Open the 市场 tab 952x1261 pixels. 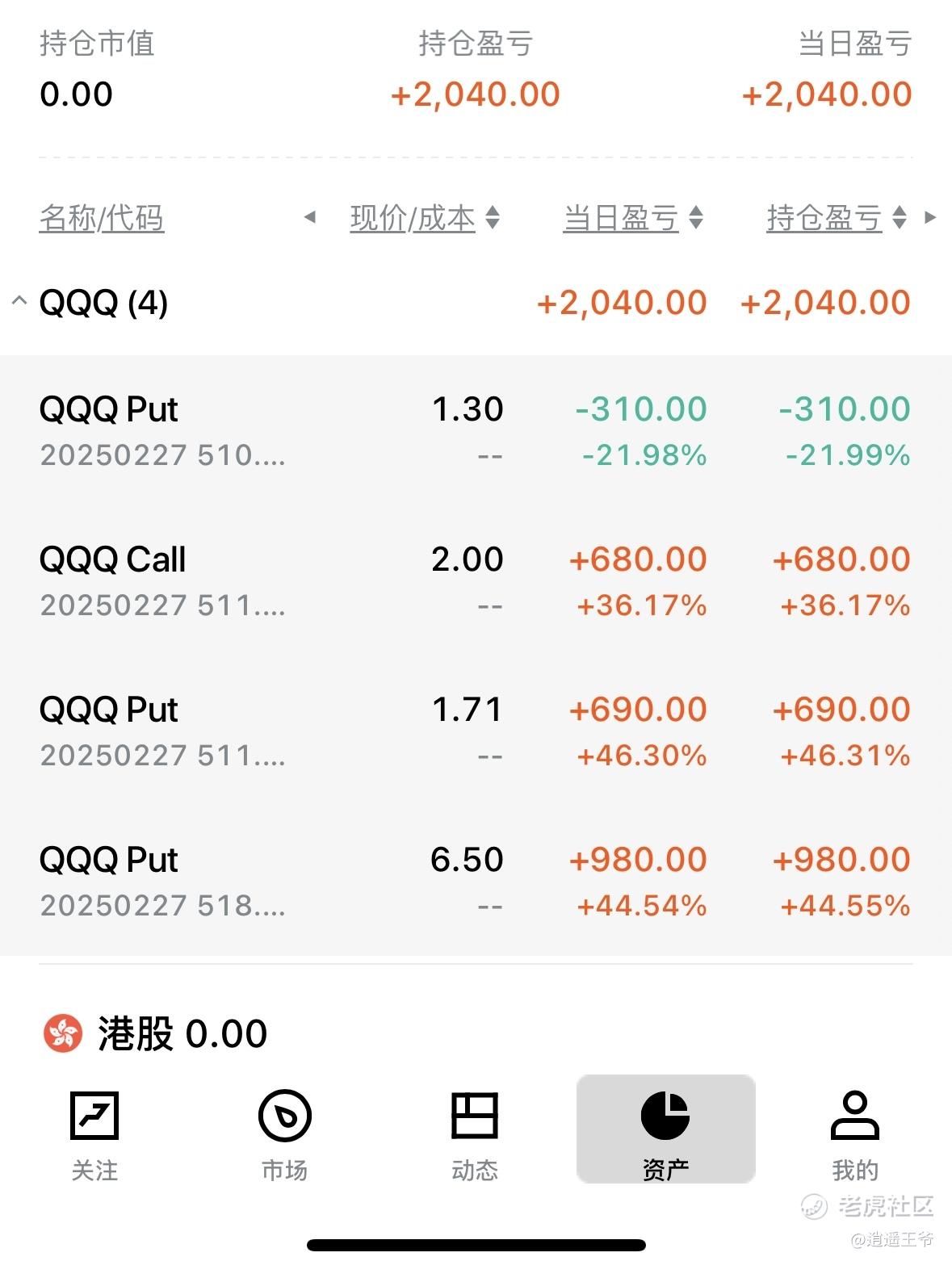coord(285,1133)
